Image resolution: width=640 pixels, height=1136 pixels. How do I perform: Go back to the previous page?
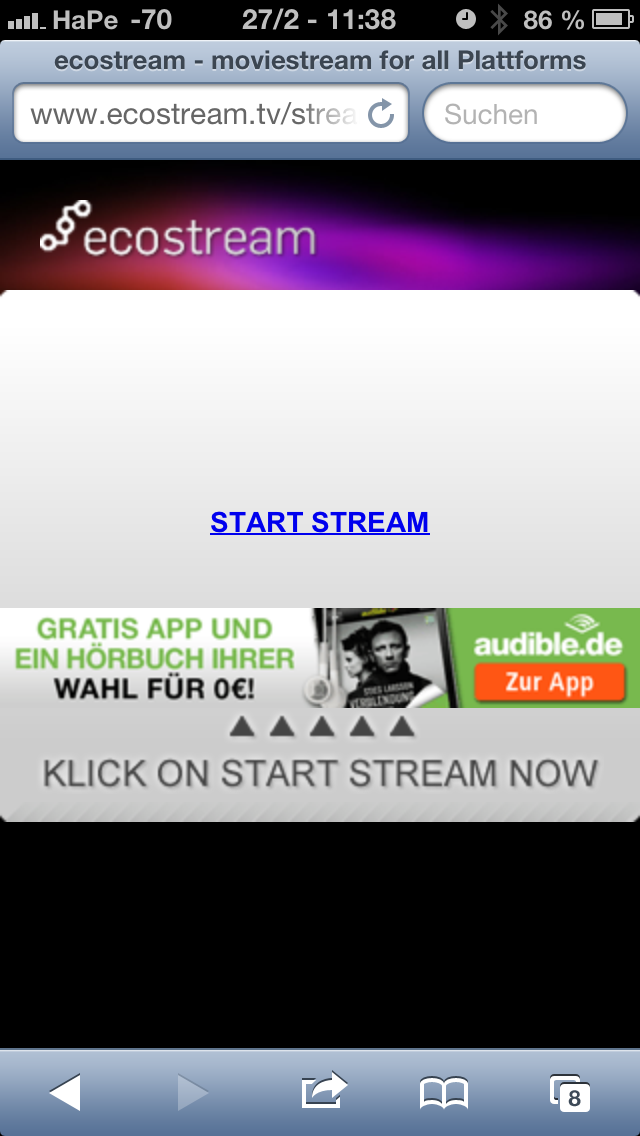[65, 1092]
